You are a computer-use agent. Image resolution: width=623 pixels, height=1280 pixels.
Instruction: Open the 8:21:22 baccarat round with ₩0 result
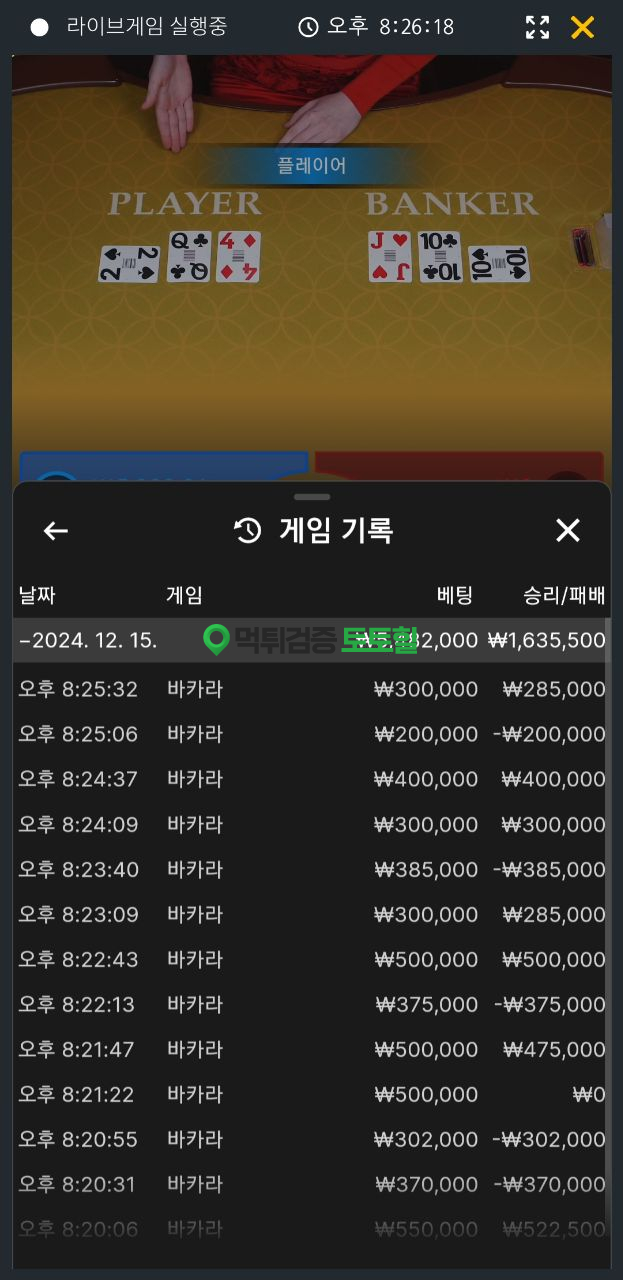[x=311, y=1094]
